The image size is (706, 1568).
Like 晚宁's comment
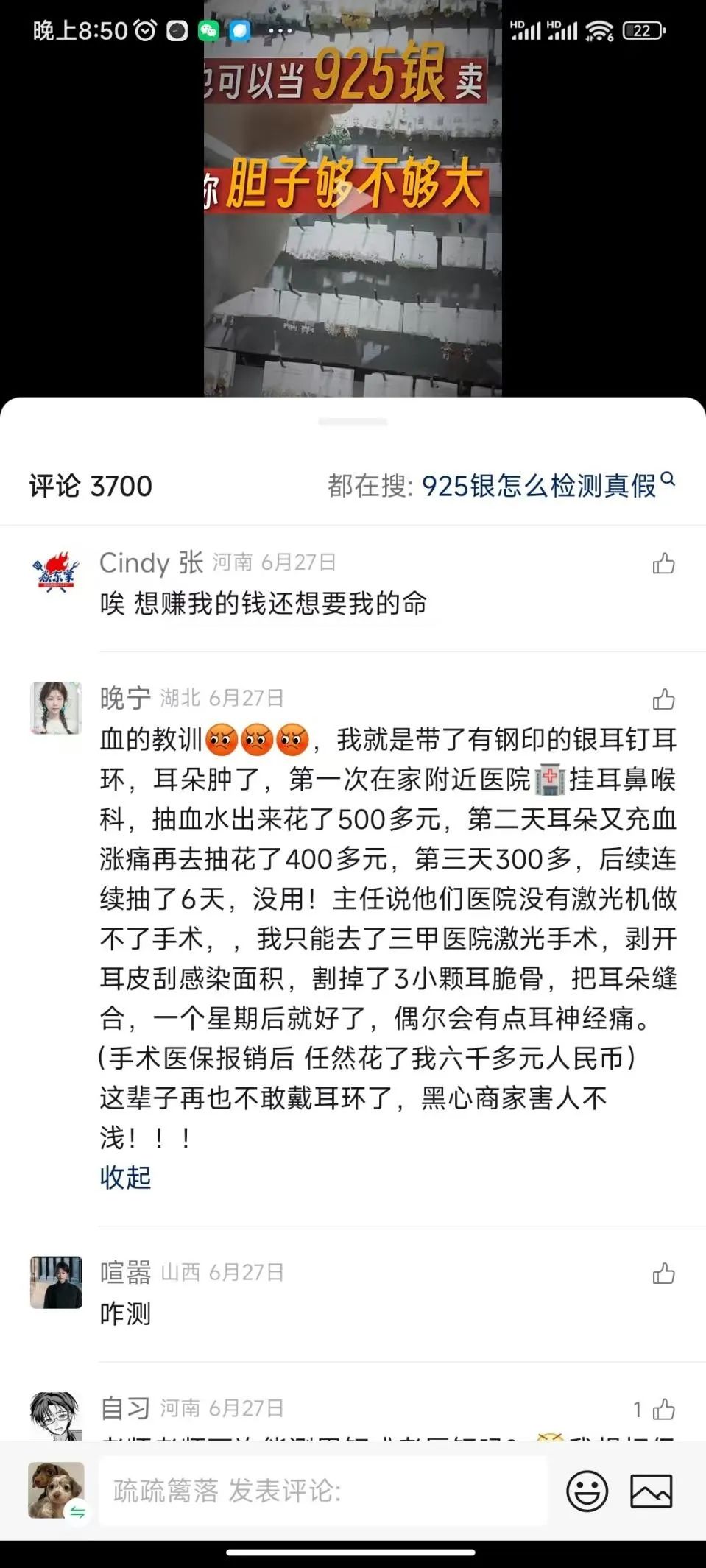pyautogui.click(x=663, y=699)
